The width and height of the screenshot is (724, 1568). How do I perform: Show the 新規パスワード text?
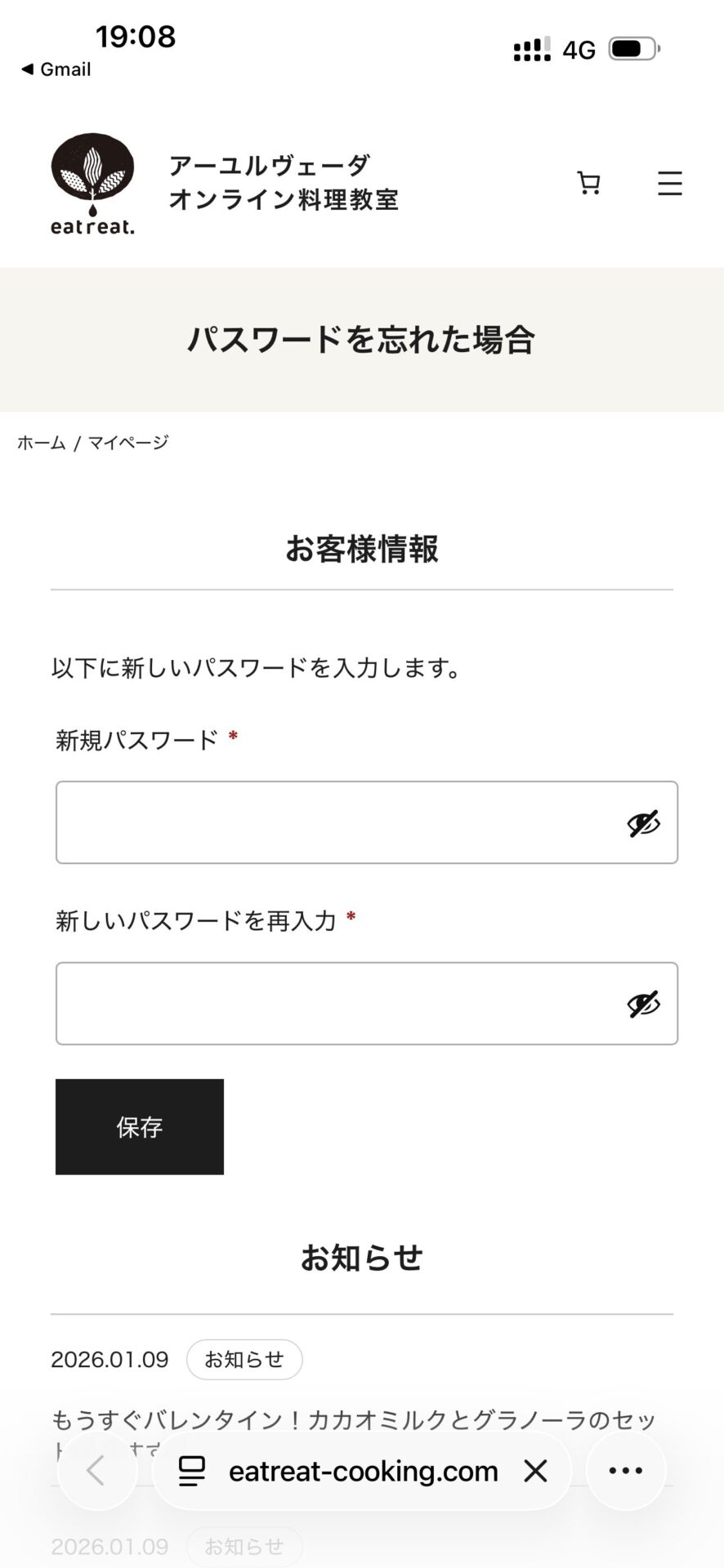tap(643, 823)
